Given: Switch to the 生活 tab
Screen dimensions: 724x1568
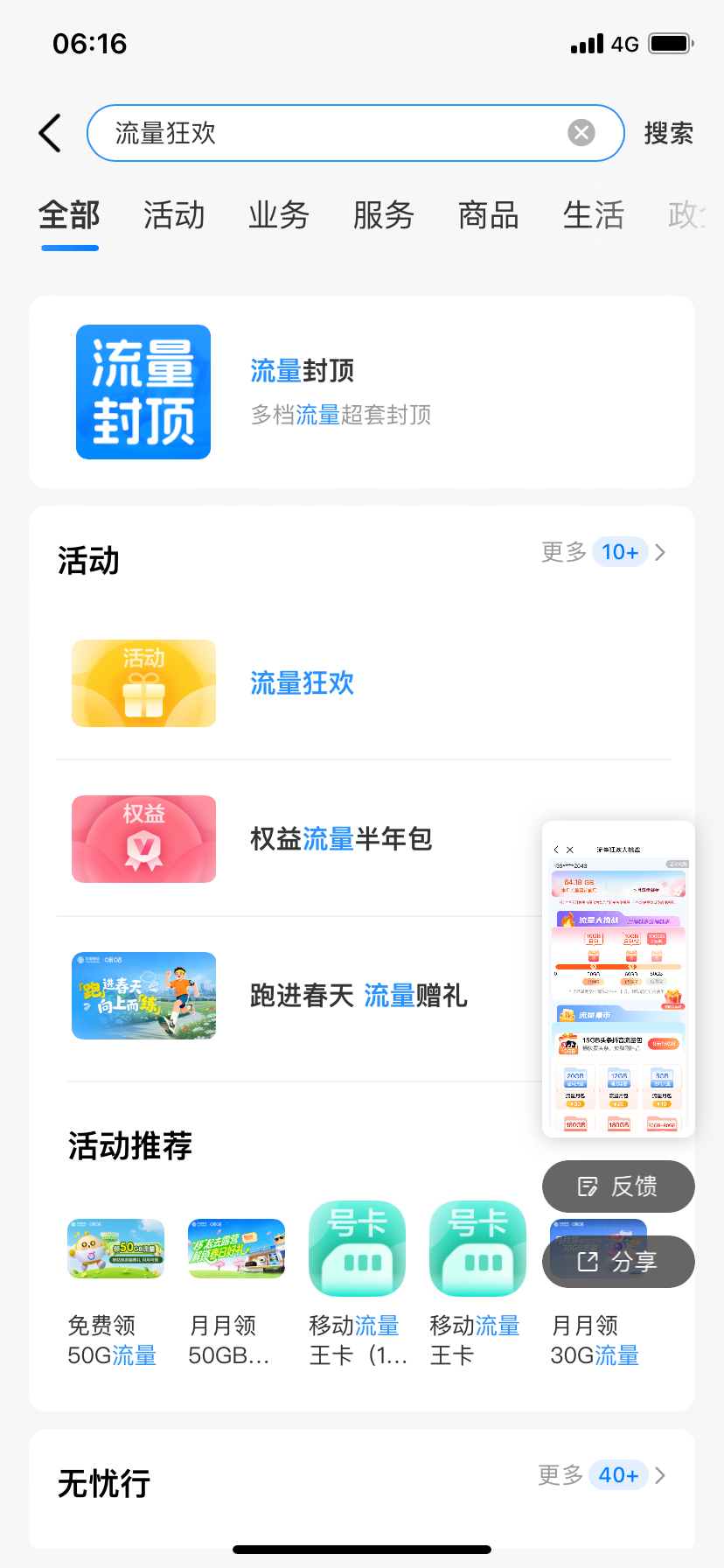Looking at the screenshot, I should 594,215.
